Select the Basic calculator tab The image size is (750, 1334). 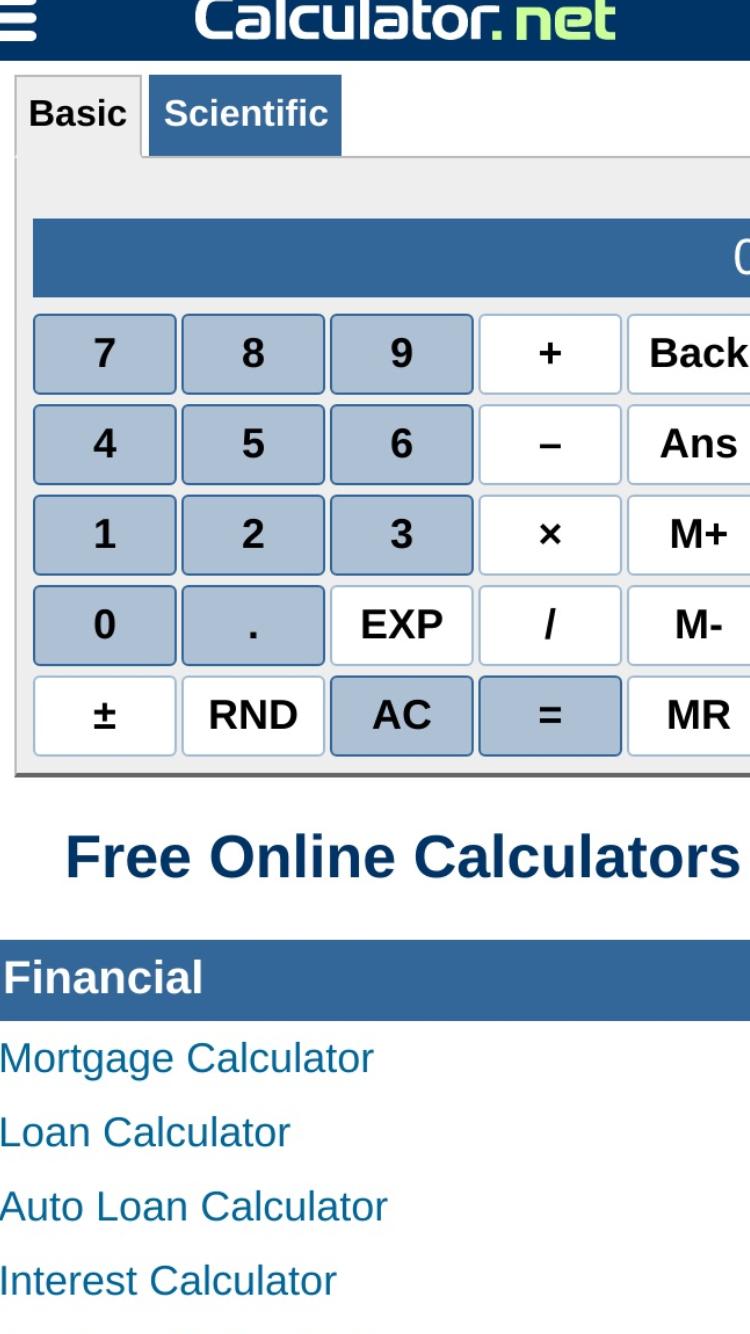coord(78,115)
